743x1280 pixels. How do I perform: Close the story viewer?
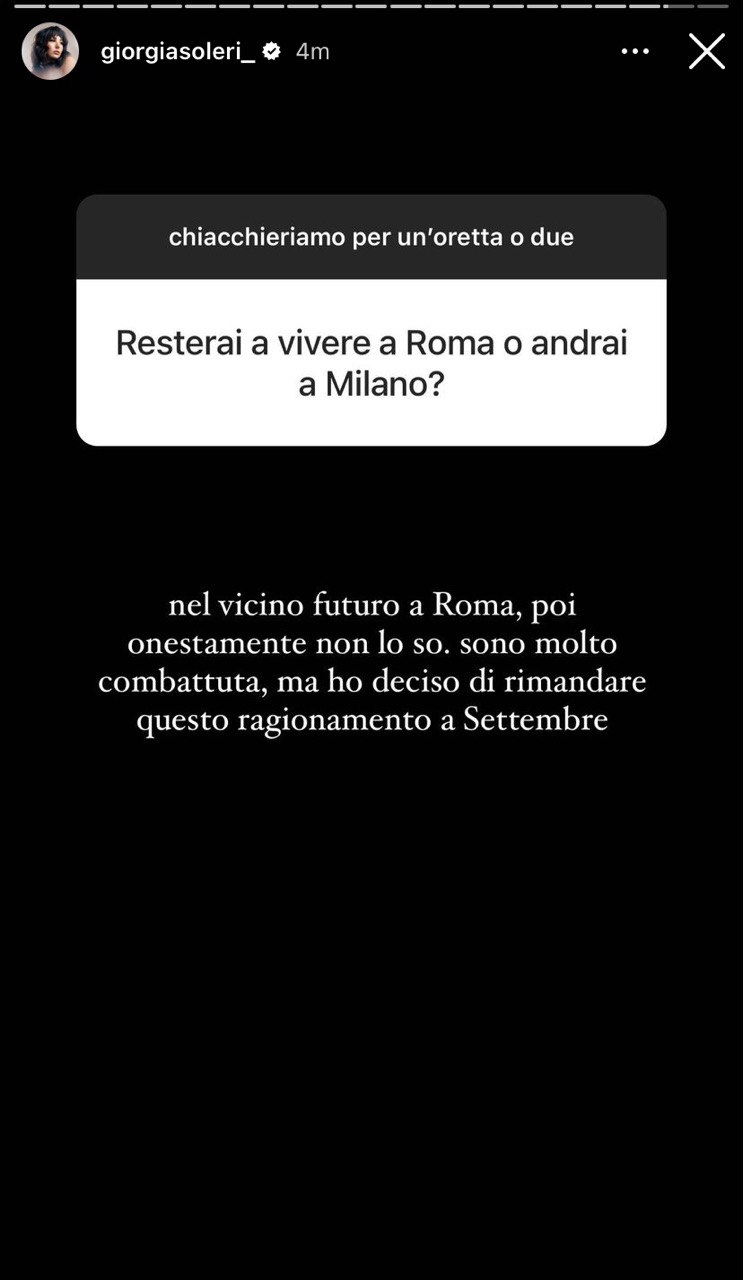(706, 51)
